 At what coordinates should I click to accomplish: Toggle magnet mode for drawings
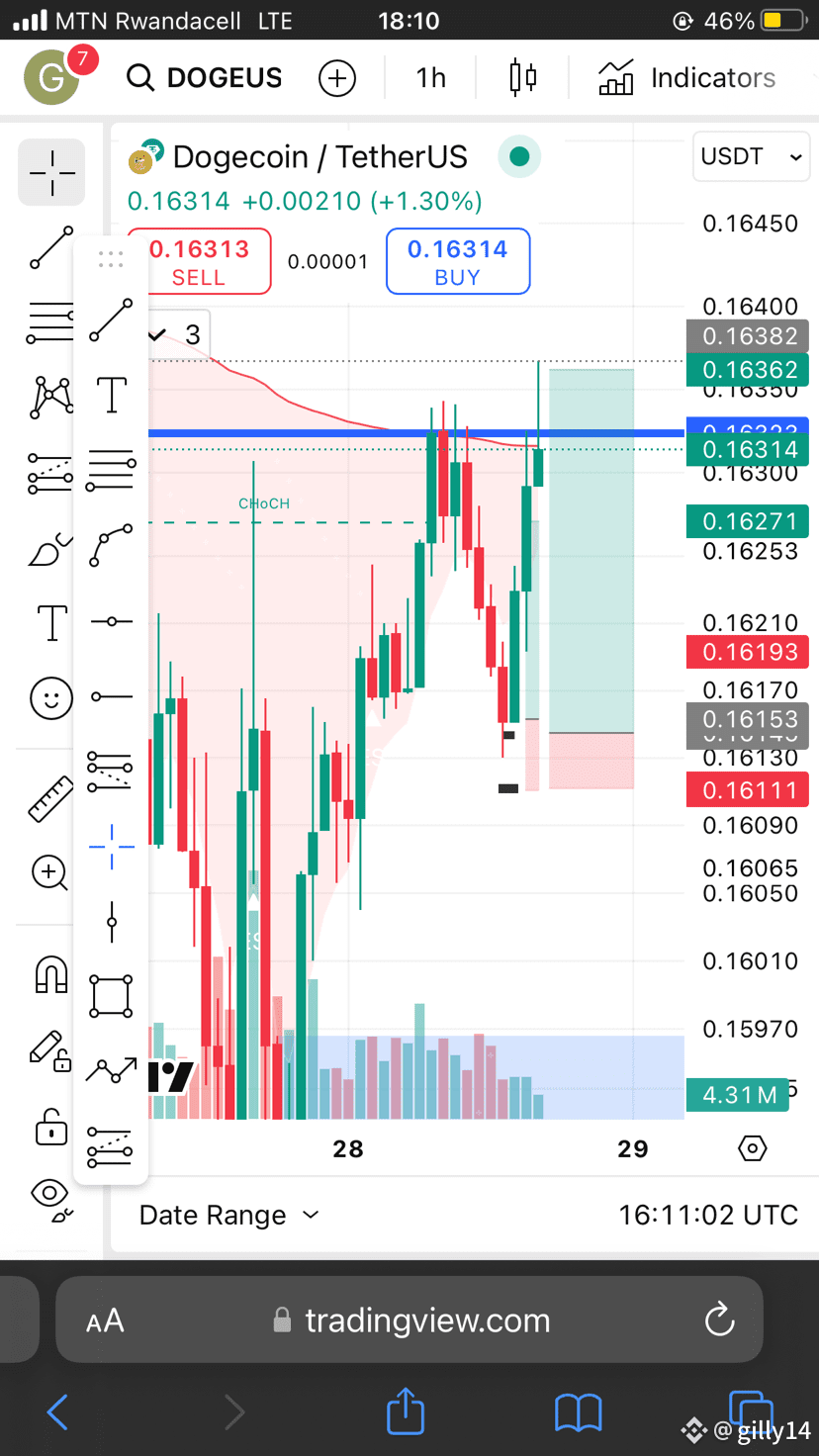point(51,974)
